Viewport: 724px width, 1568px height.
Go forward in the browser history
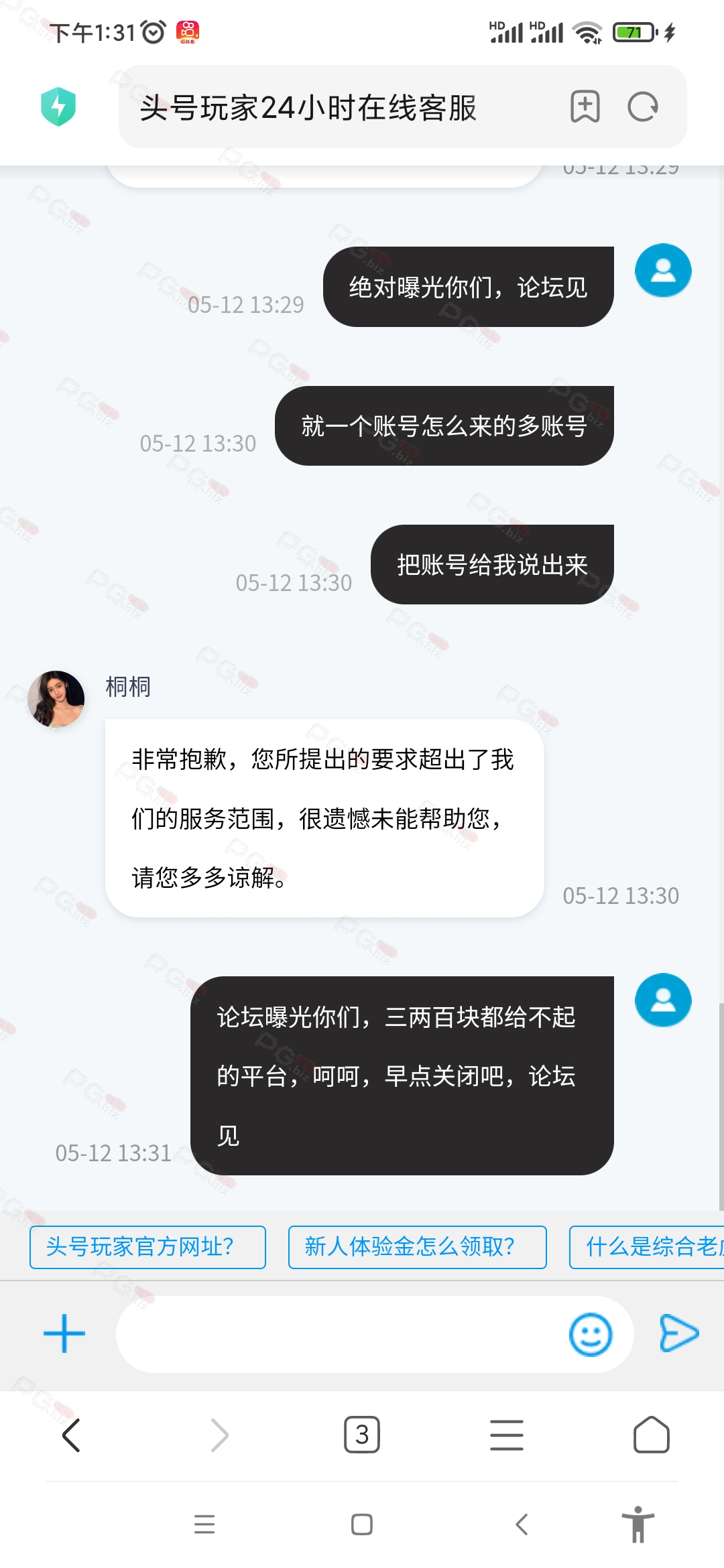(x=219, y=1435)
